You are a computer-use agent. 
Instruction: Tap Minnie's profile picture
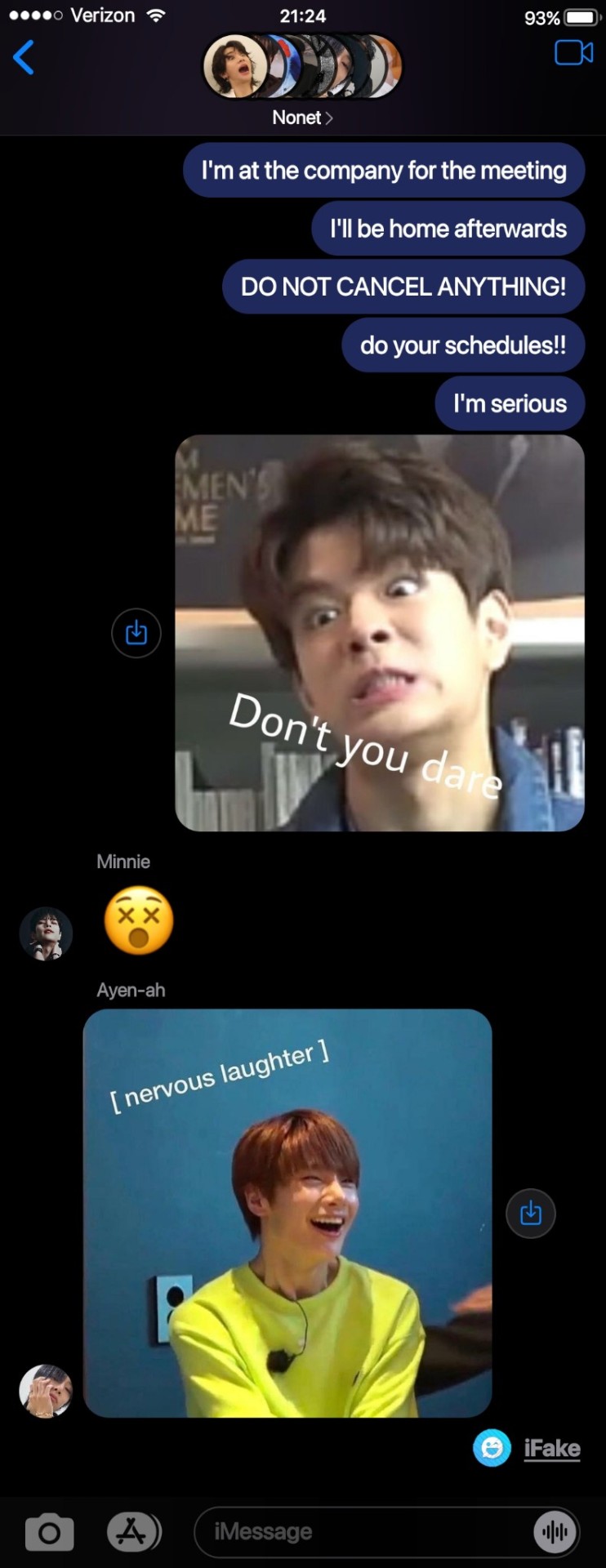coord(46,933)
